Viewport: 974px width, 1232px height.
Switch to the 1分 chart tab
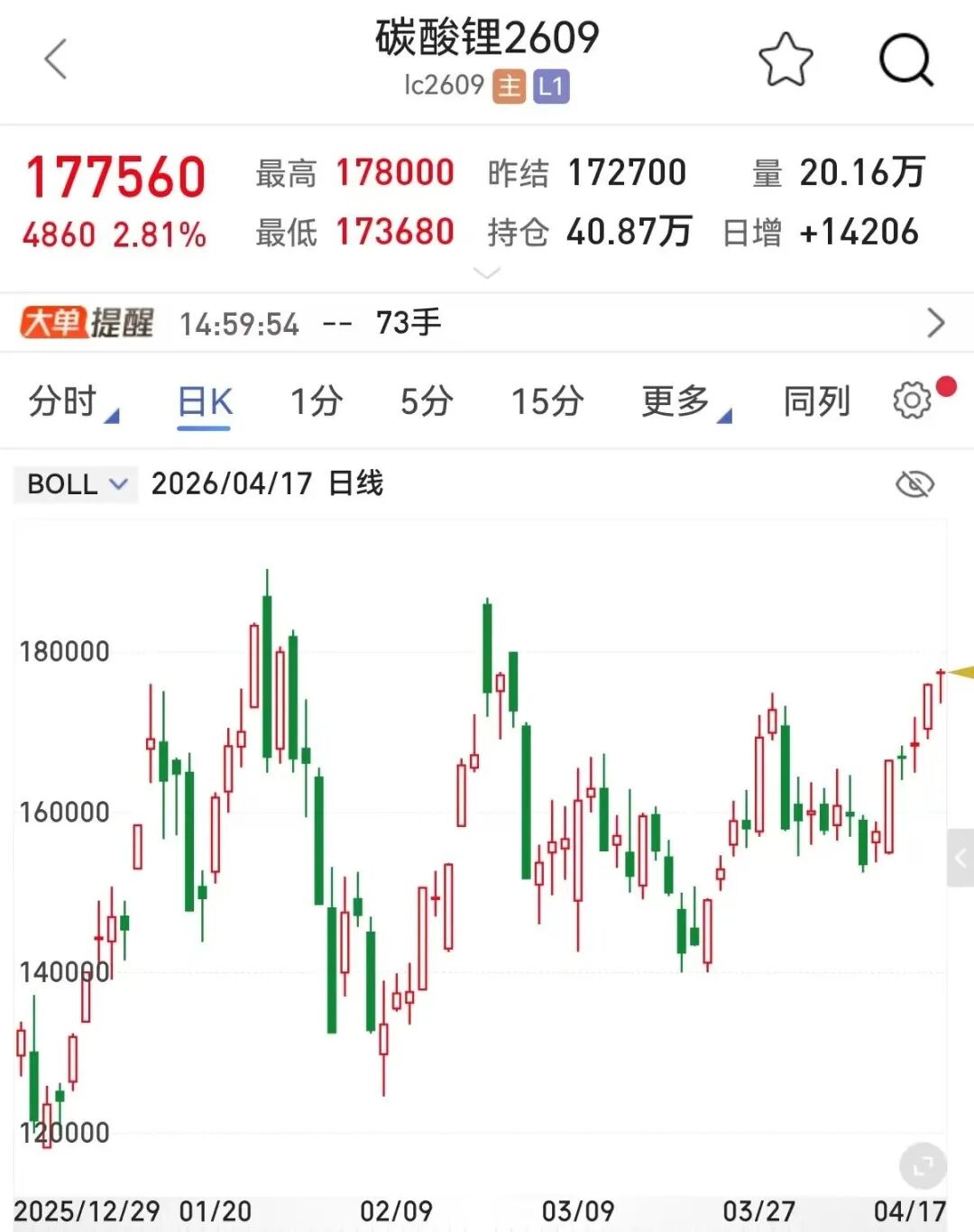point(317,401)
